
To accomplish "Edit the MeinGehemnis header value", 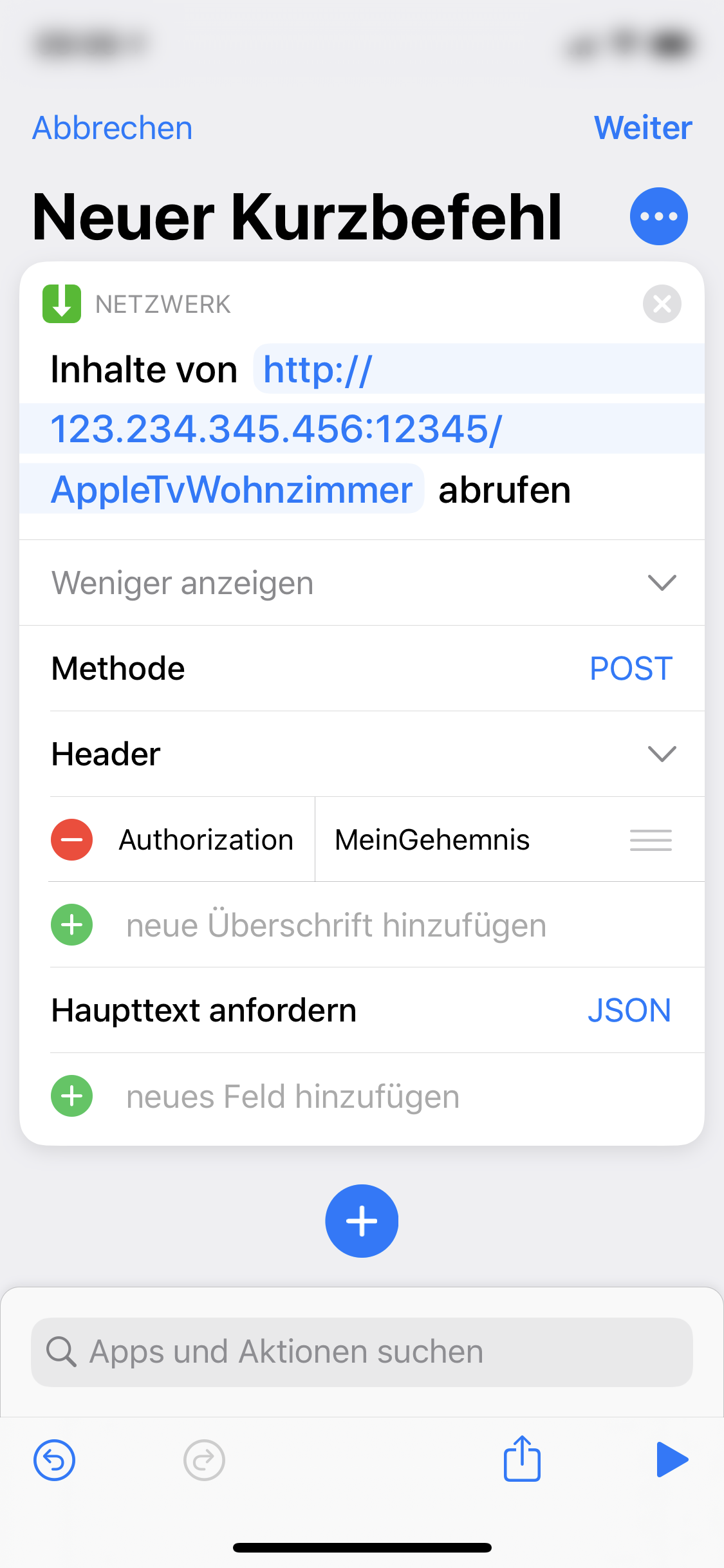I will pos(432,840).
